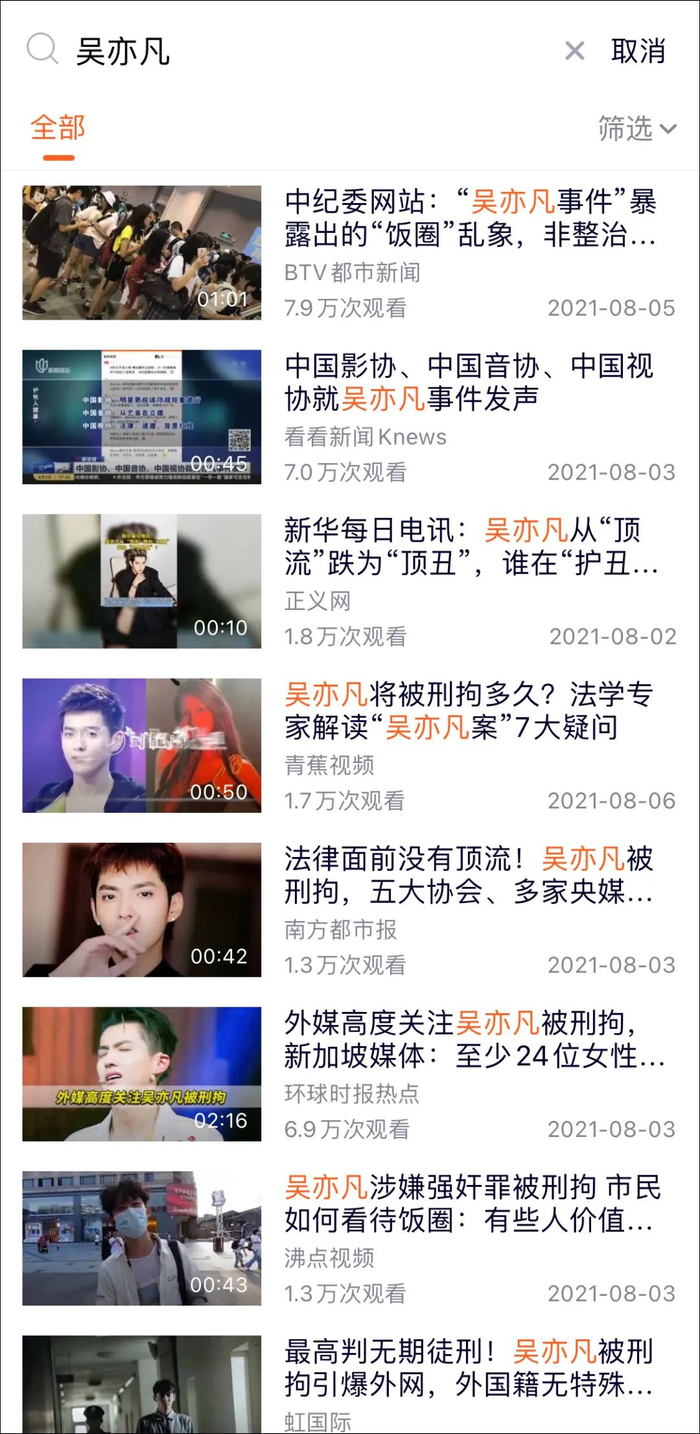Open the BTV都市新闻 video about 饭圈乱象
Viewport: 700px width, 1434px height.
pos(470,220)
